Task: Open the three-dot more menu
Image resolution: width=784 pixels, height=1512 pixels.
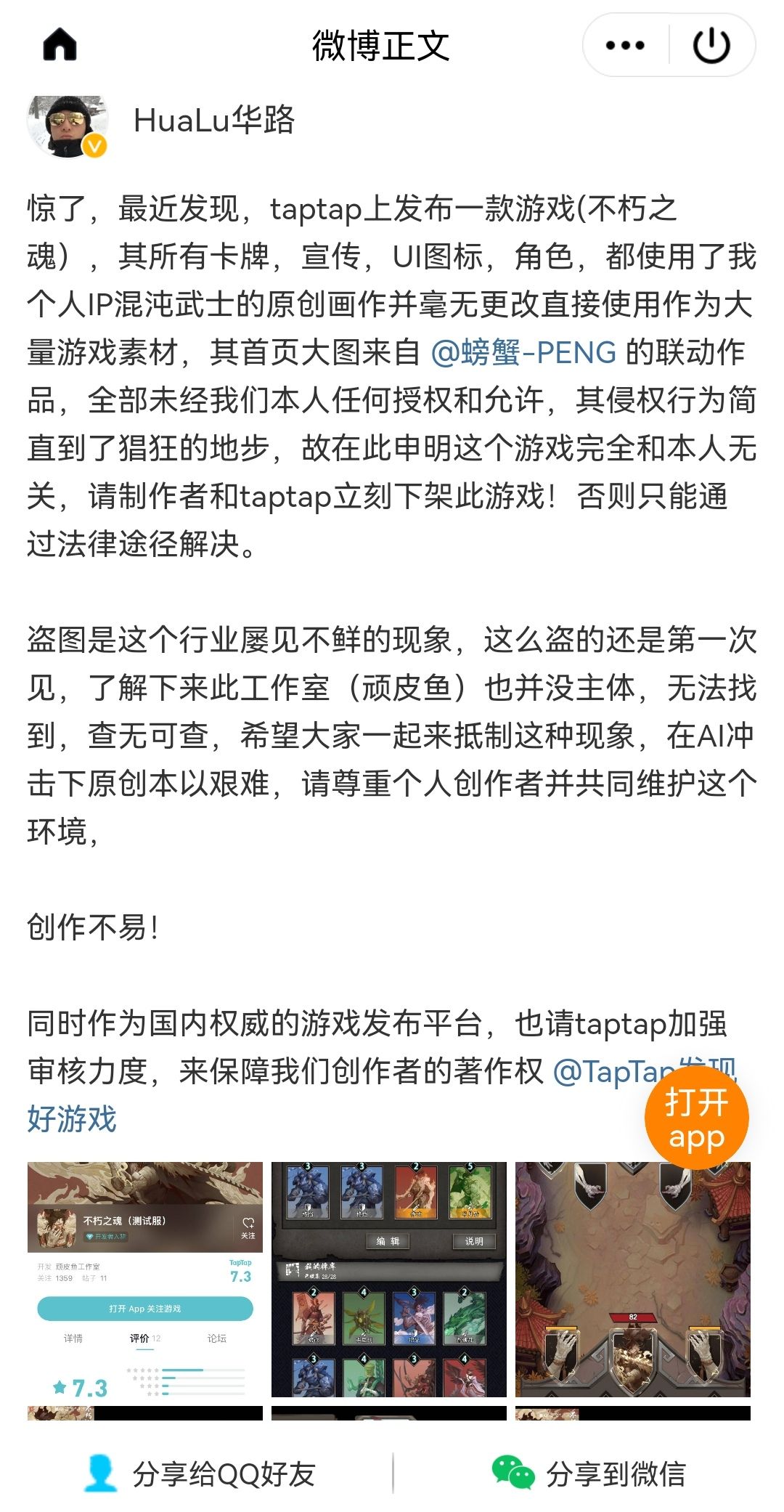Action: pos(625,45)
